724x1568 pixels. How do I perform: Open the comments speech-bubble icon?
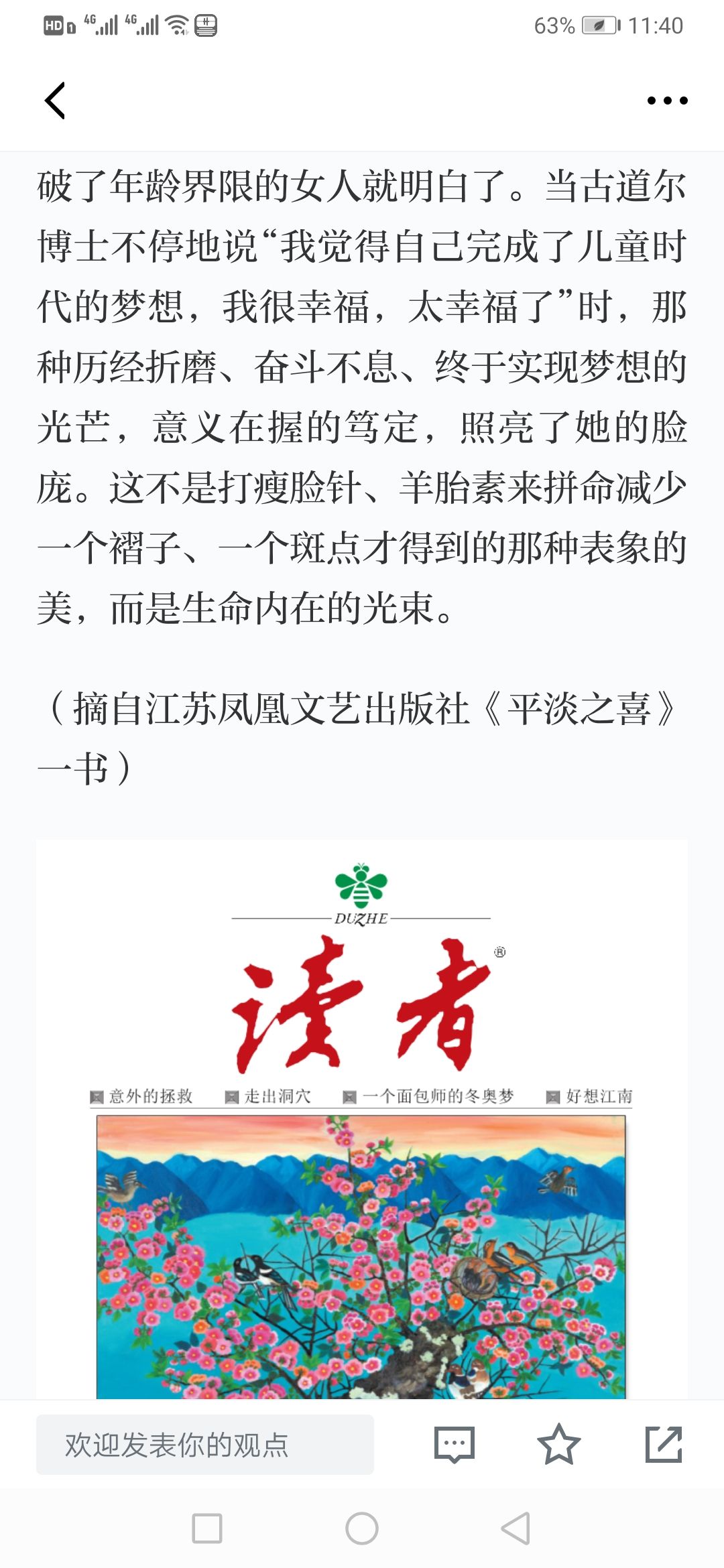[x=455, y=1445]
